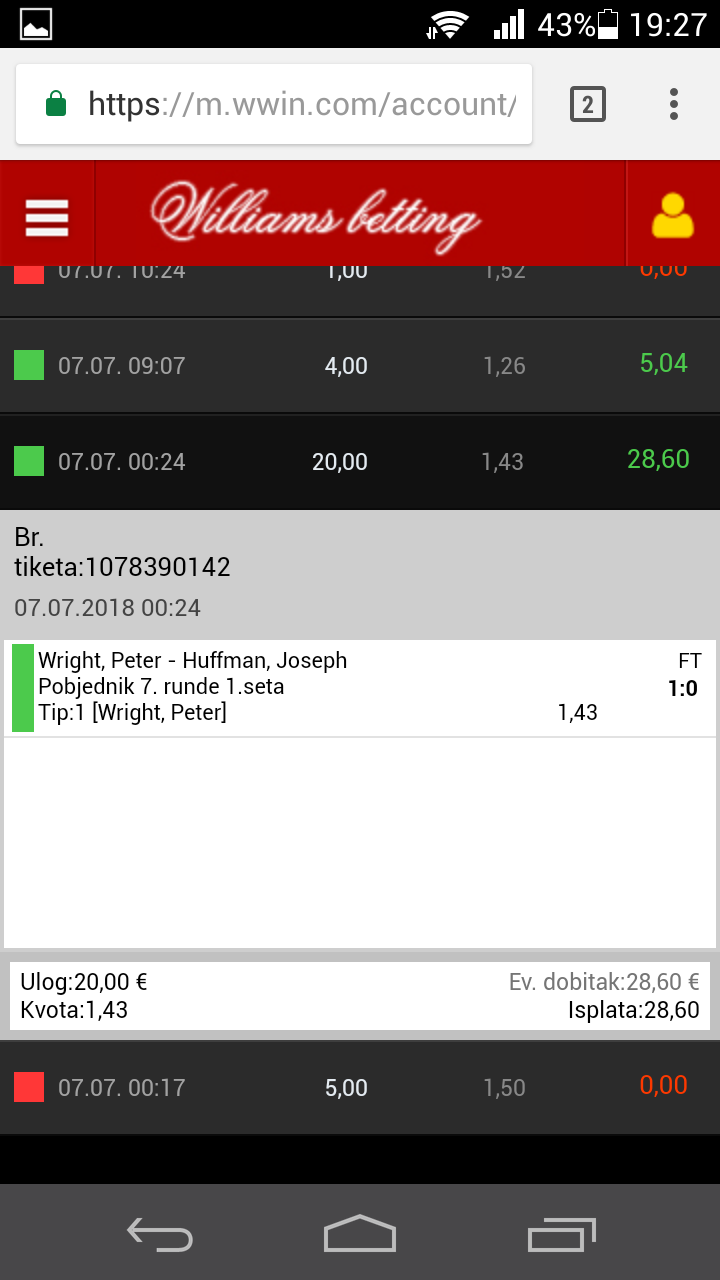Go back with the system back button
This screenshot has height=1280, width=720.
160,1234
